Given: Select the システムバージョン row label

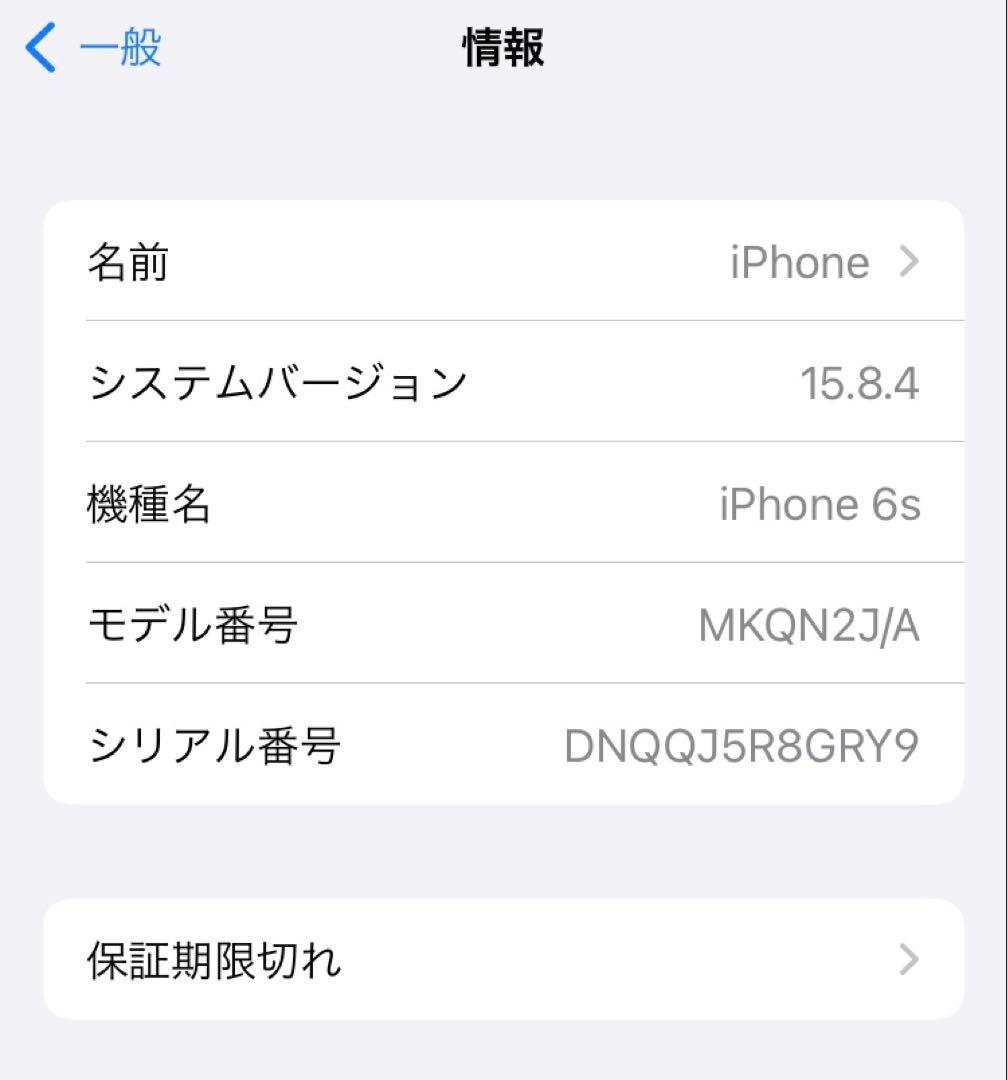Looking at the screenshot, I should click(x=281, y=383).
